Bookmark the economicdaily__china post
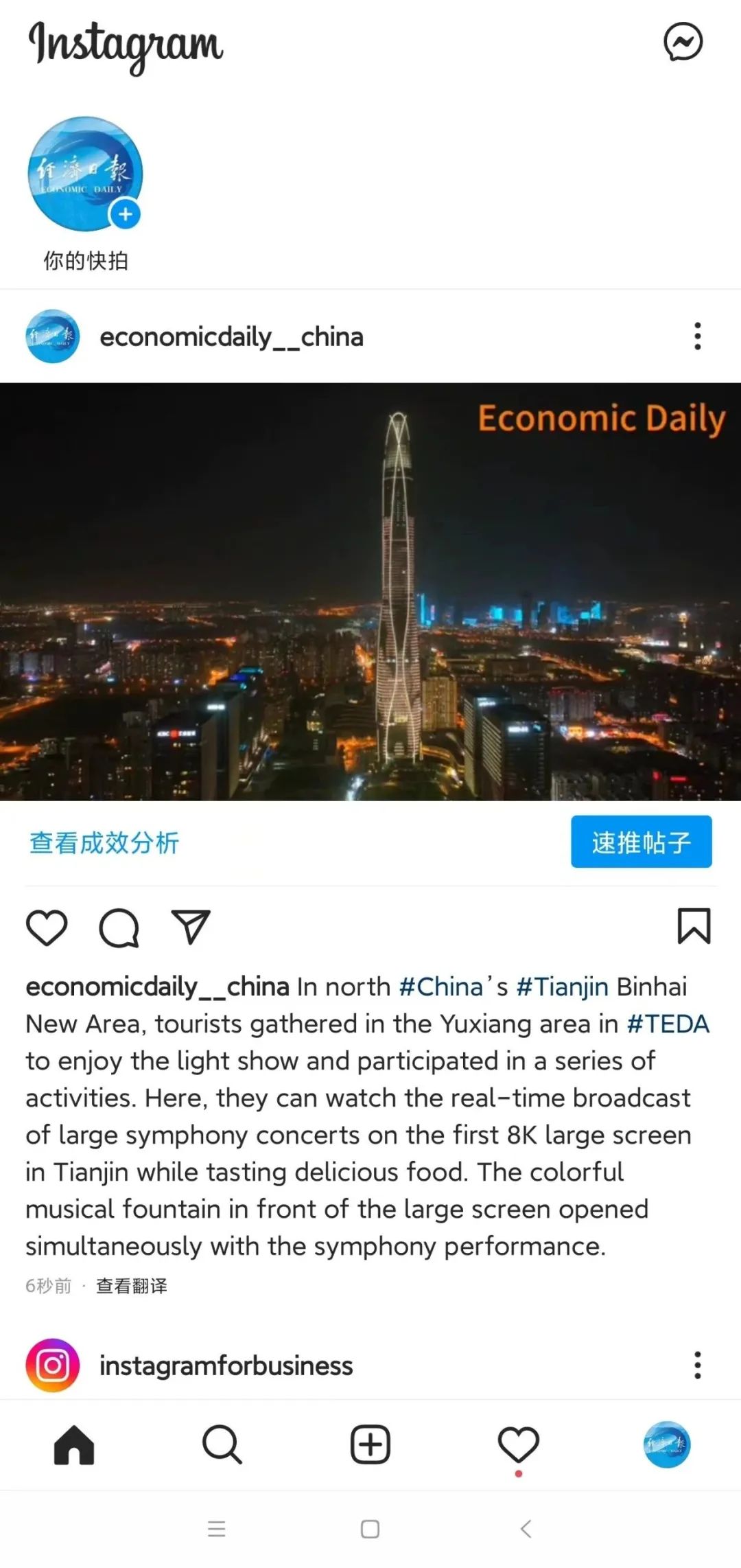 pos(694,926)
